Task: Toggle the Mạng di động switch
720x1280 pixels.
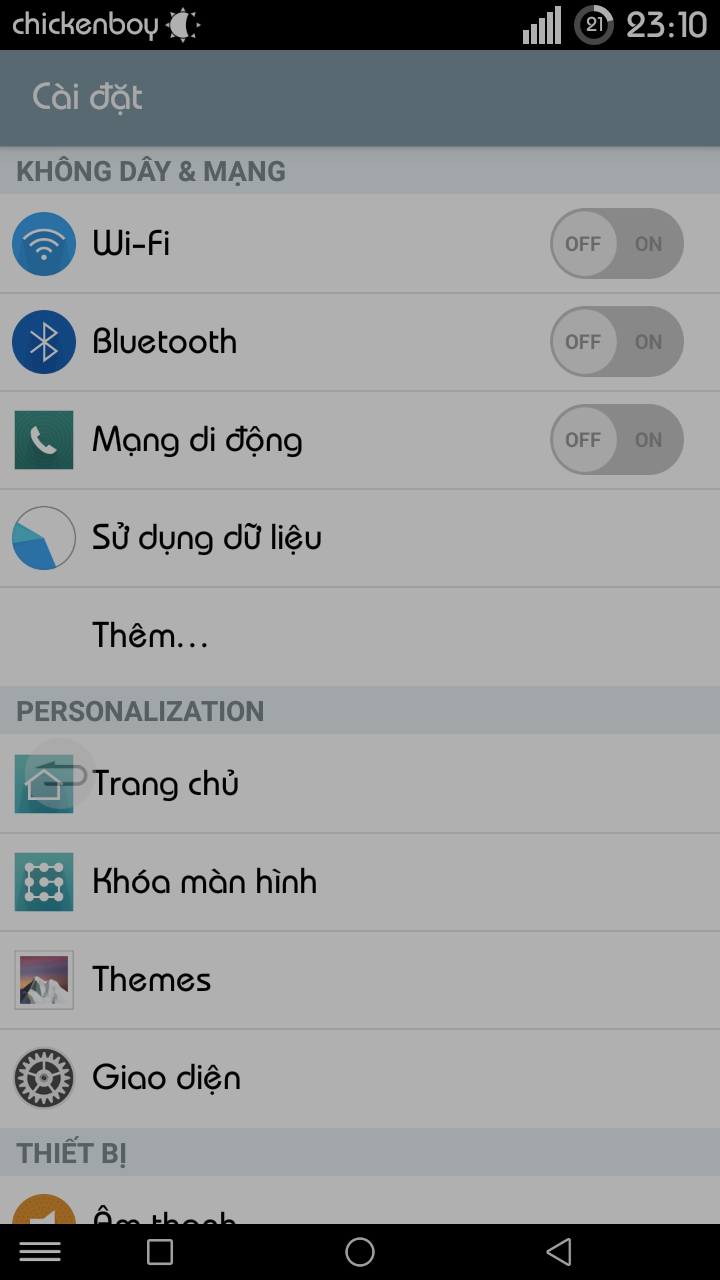Action: click(617, 439)
